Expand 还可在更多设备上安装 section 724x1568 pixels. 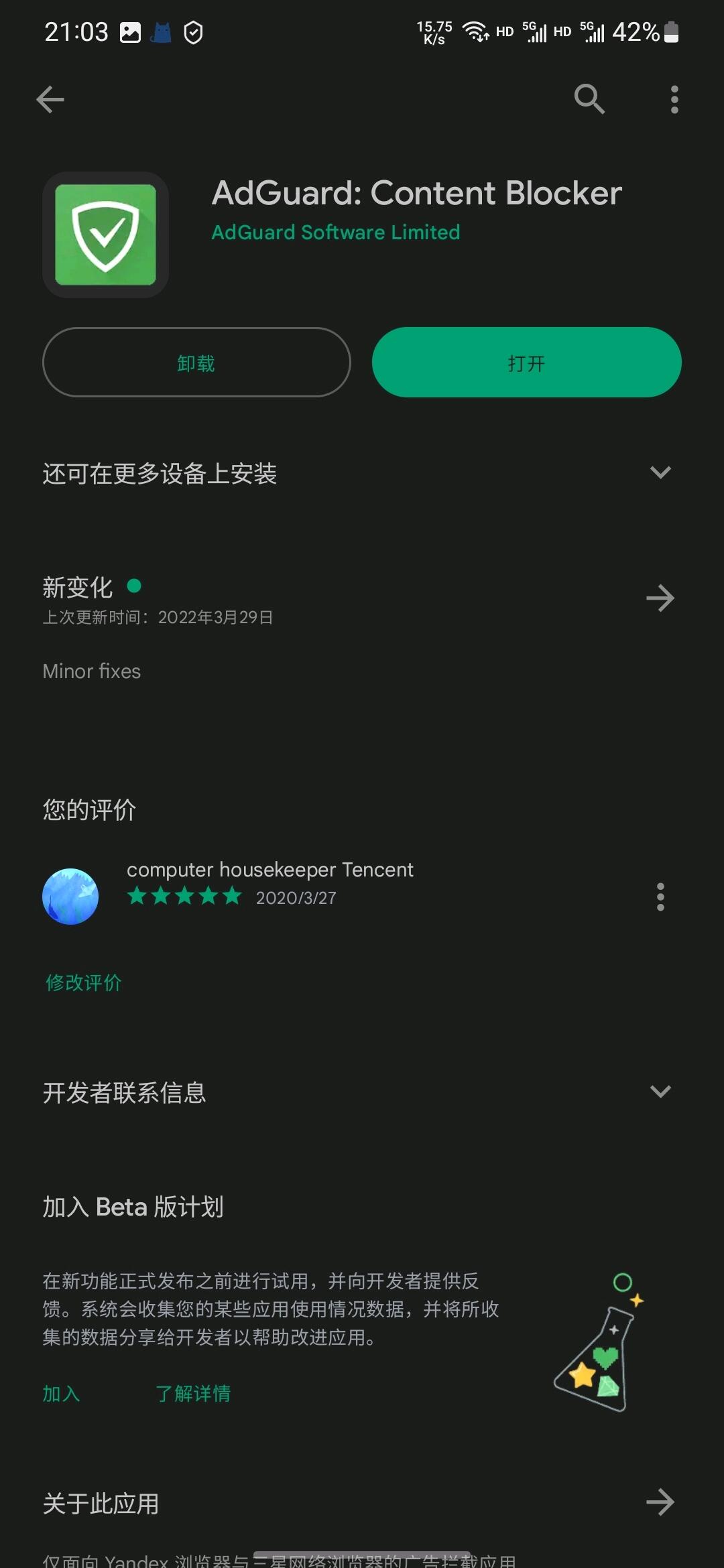(362, 473)
